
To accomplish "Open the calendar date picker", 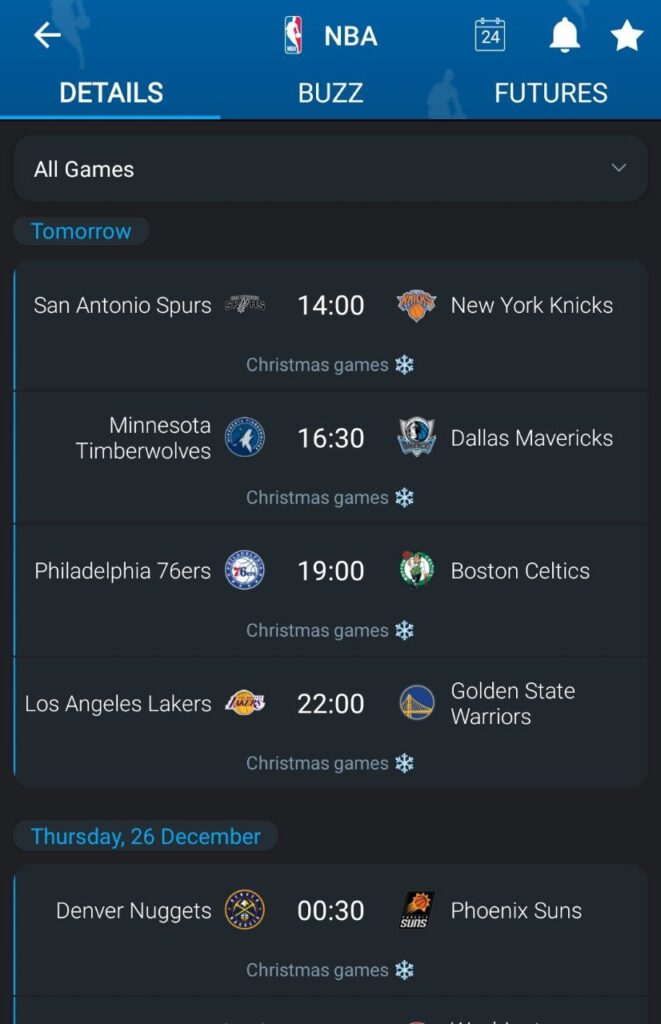I will 490,36.
